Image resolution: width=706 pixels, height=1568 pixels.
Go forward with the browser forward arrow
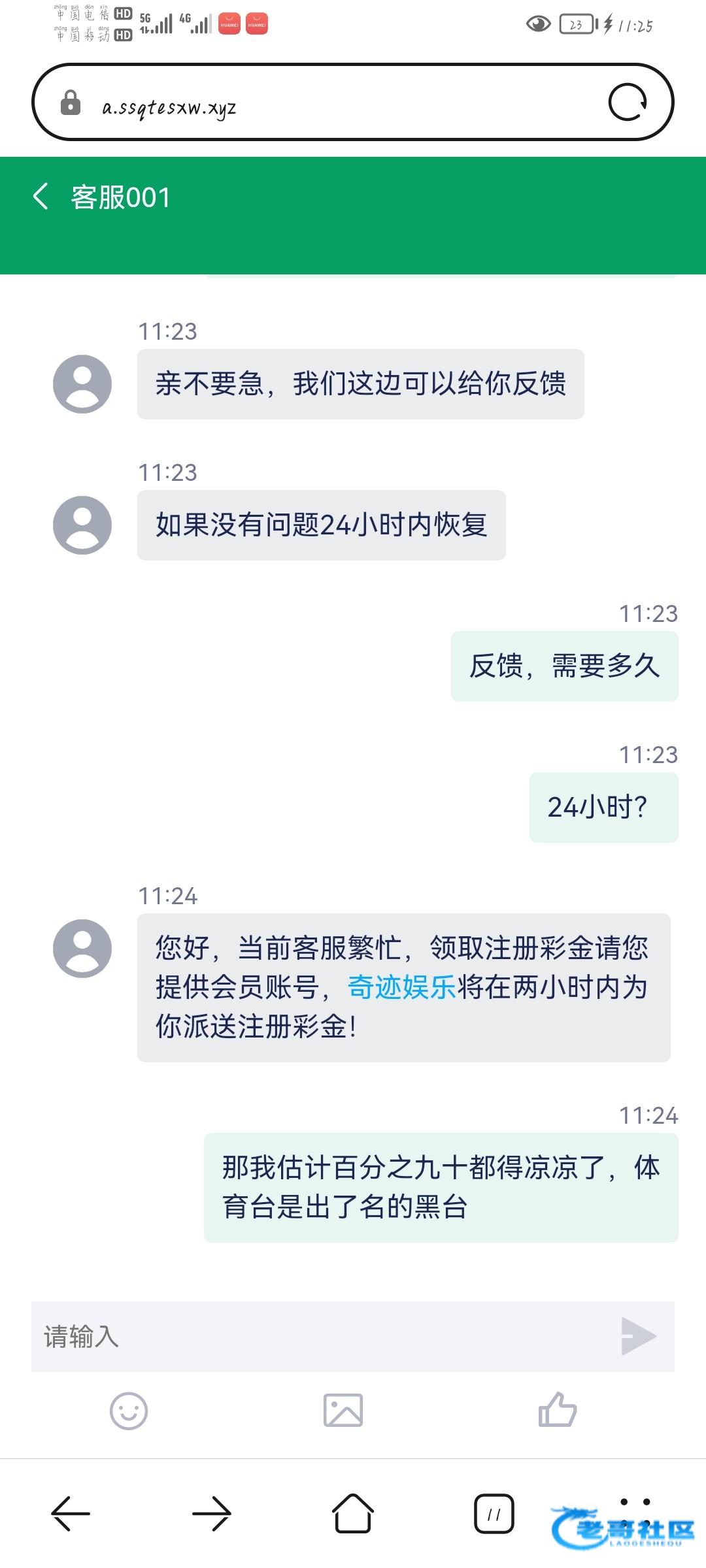point(212,1513)
